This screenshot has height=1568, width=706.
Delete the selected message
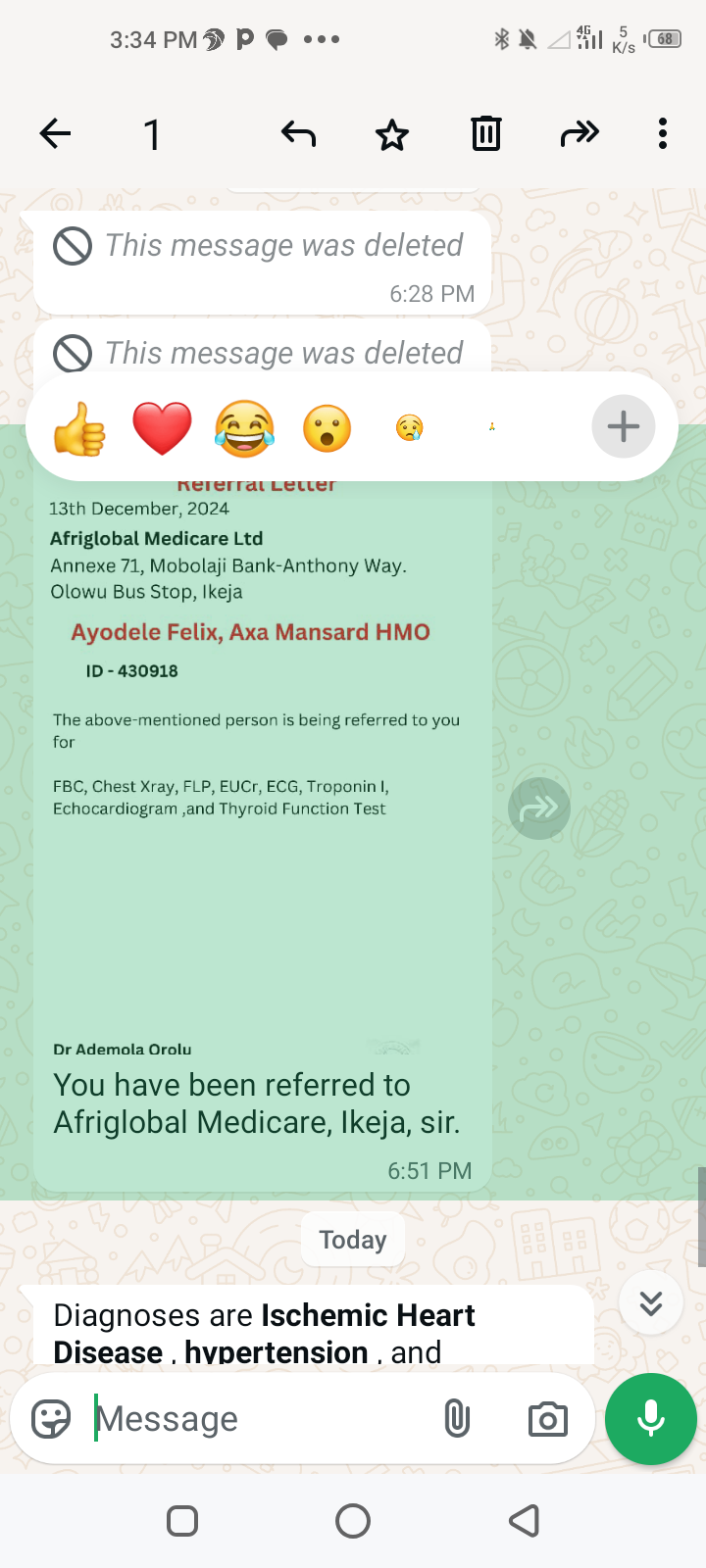(x=486, y=133)
